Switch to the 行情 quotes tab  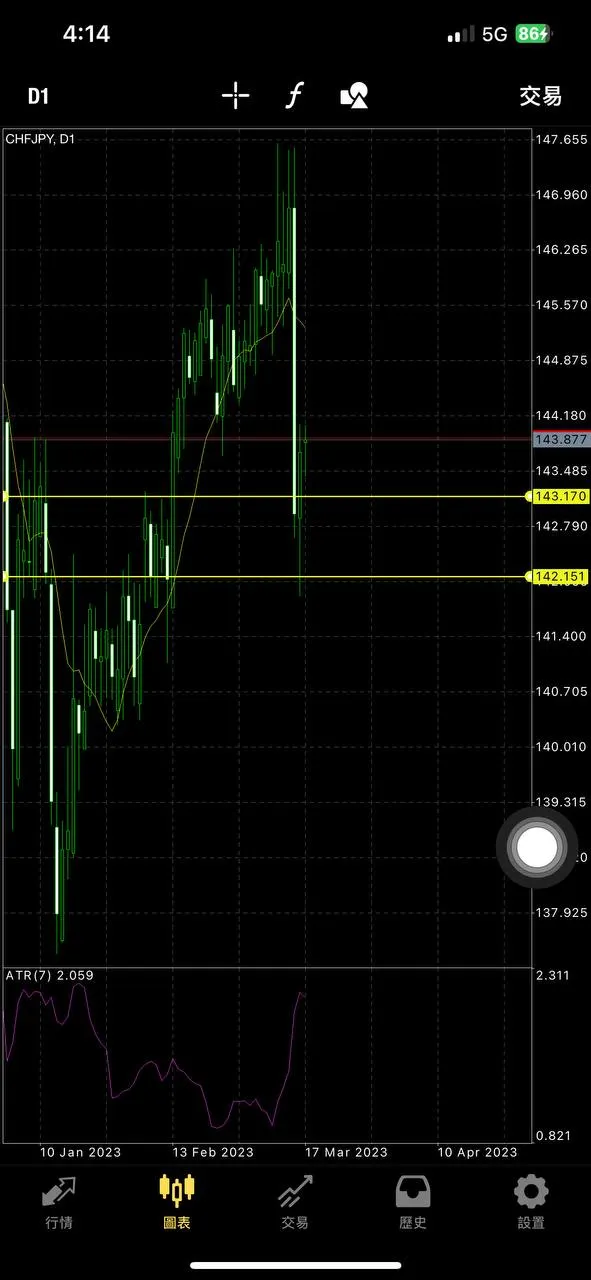click(x=59, y=1202)
